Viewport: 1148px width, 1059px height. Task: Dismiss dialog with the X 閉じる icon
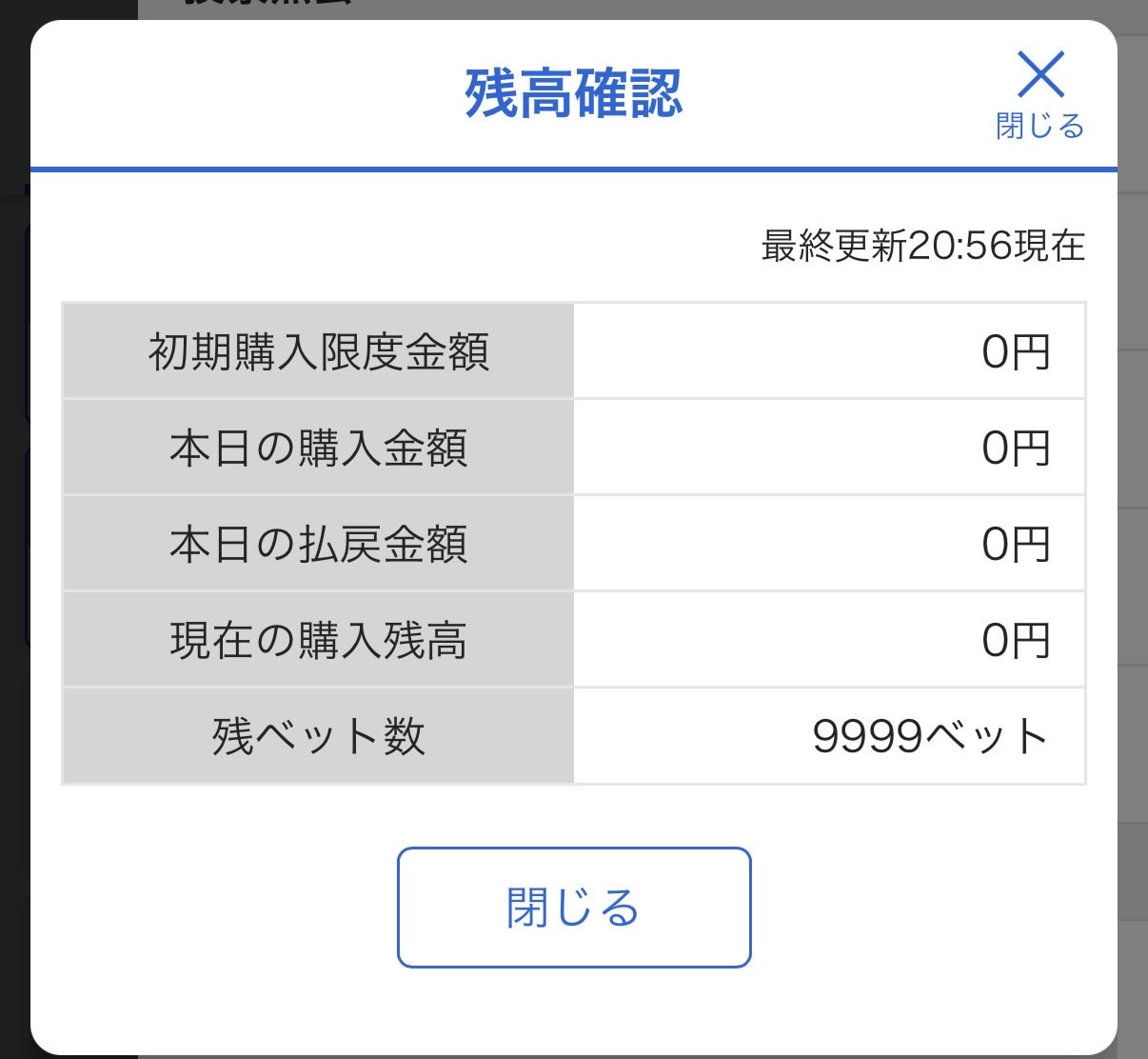[x=1039, y=93]
